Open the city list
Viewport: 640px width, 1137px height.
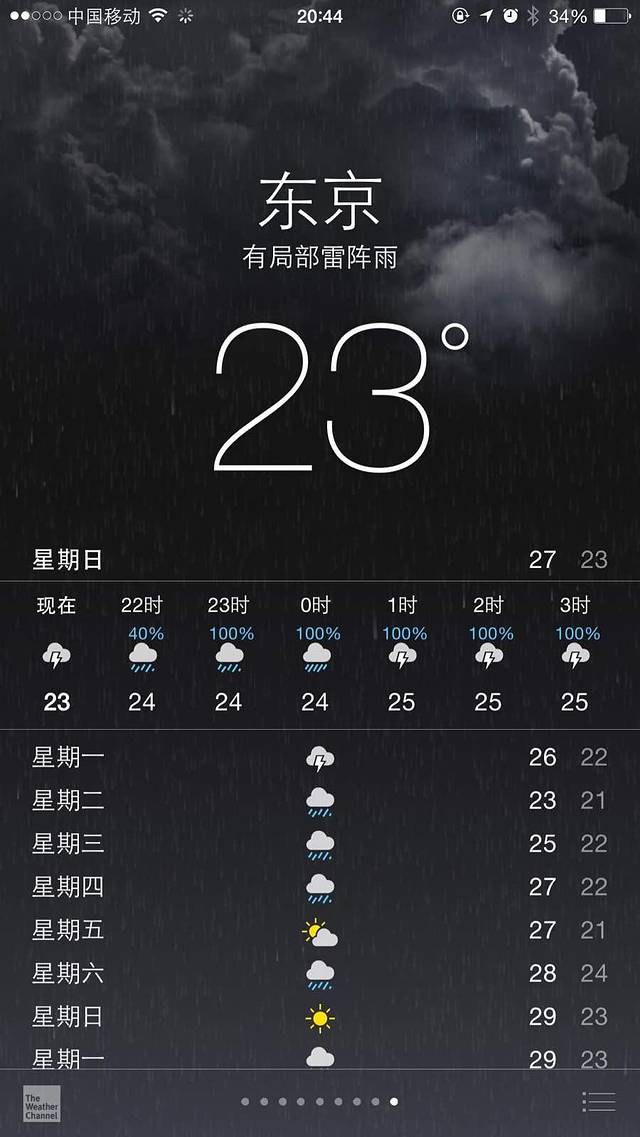click(x=598, y=1101)
